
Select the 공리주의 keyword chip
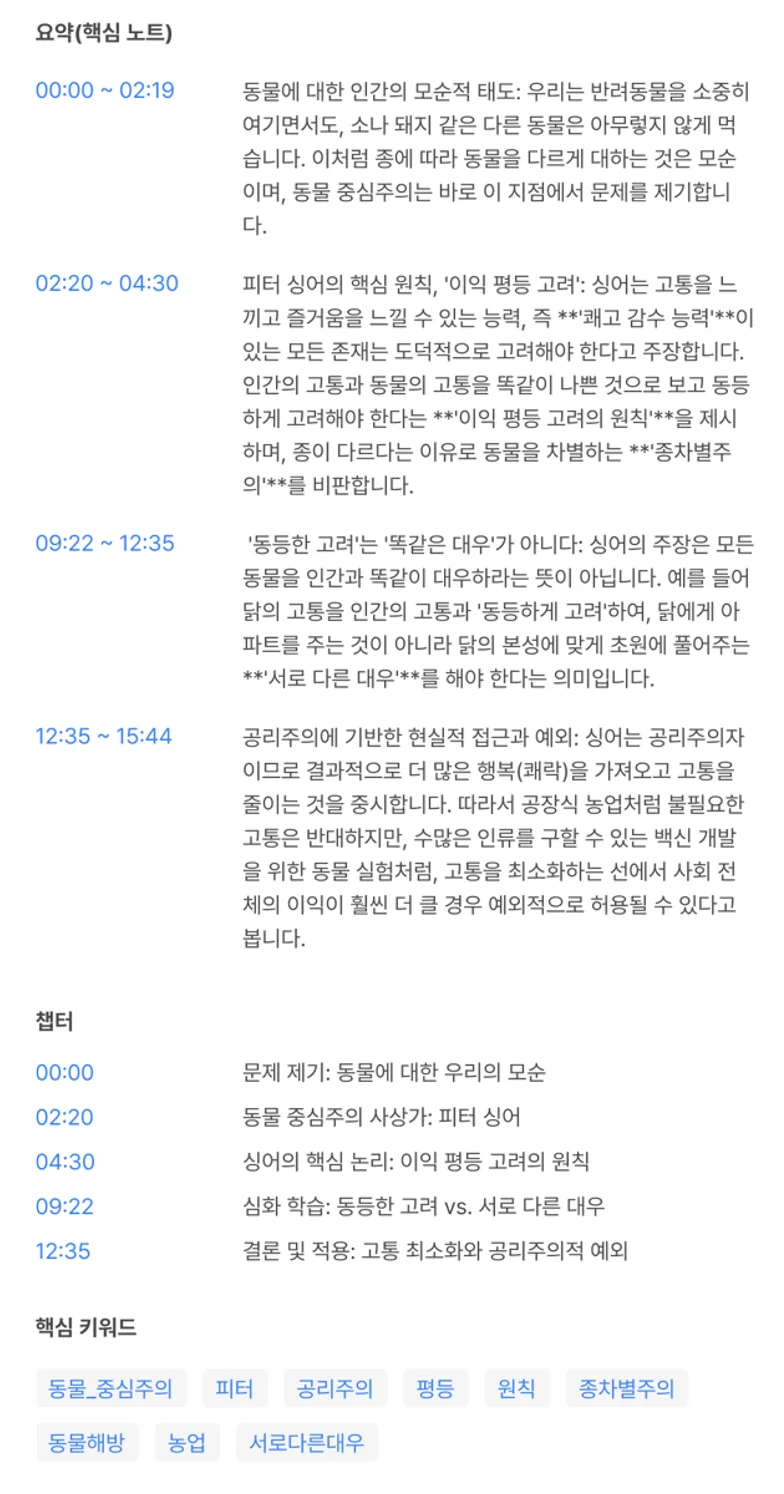335,1388
